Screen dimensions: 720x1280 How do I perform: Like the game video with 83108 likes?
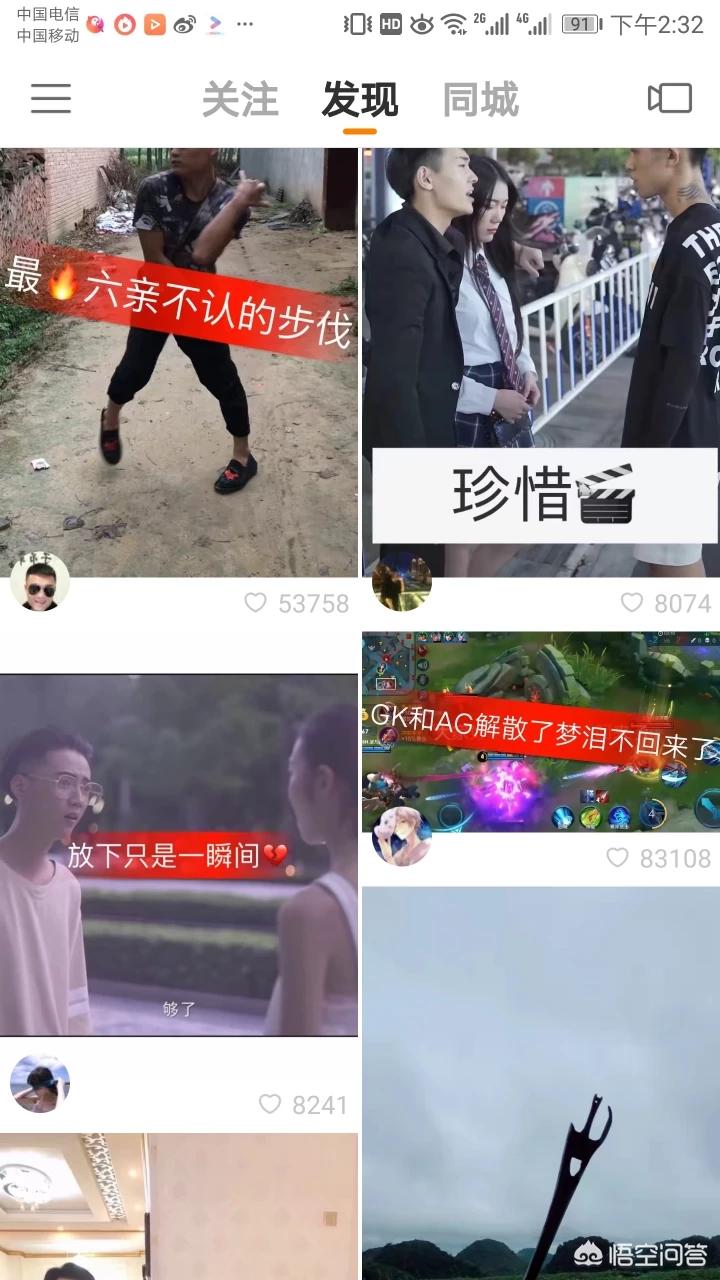click(618, 858)
